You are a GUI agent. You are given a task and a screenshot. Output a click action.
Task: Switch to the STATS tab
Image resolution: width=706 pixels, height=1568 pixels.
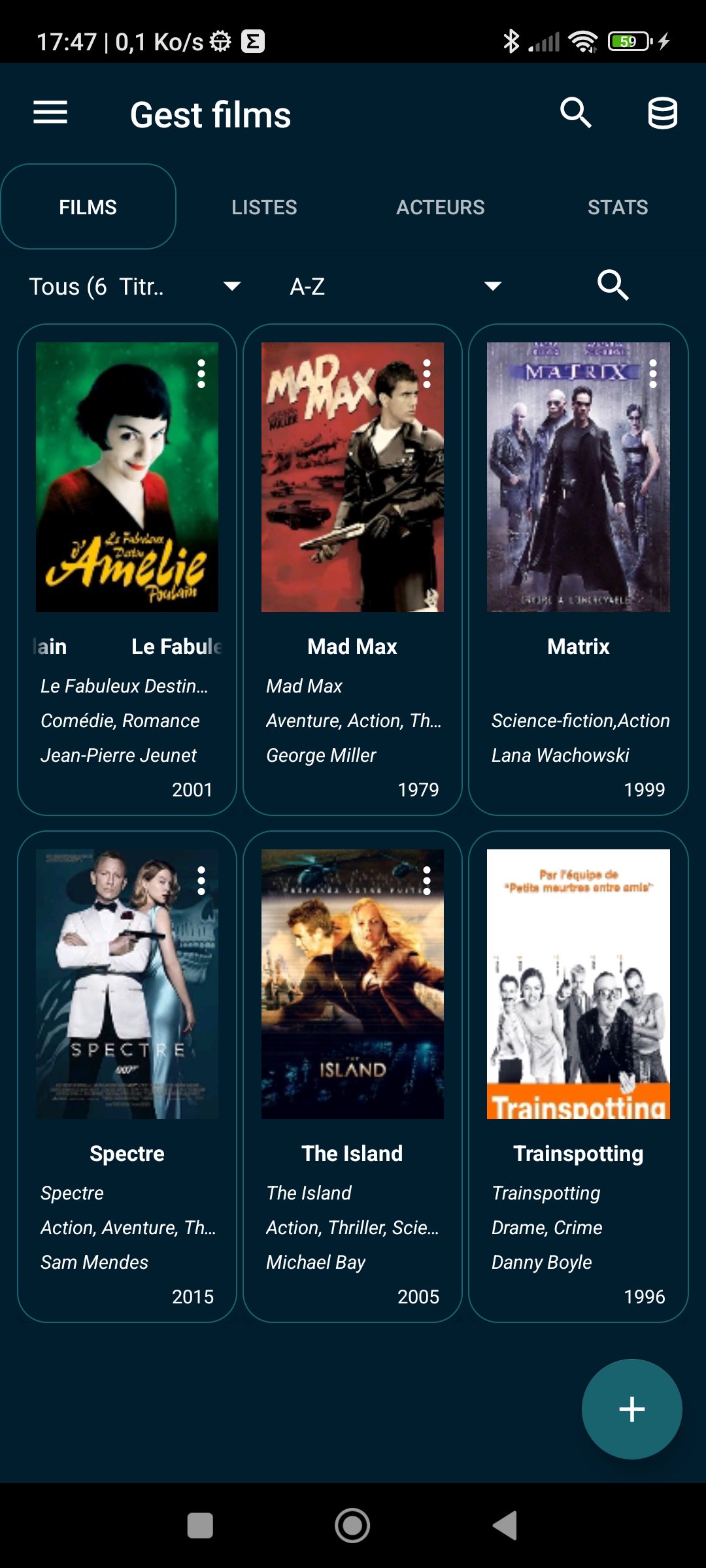[617, 207]
